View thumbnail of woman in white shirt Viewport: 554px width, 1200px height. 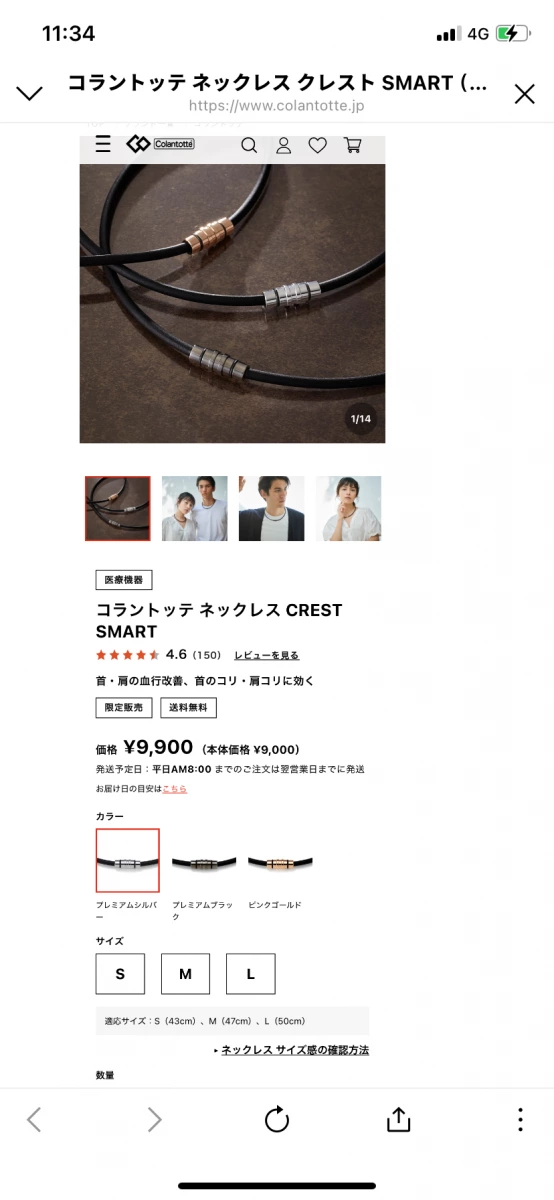point(349,509)
